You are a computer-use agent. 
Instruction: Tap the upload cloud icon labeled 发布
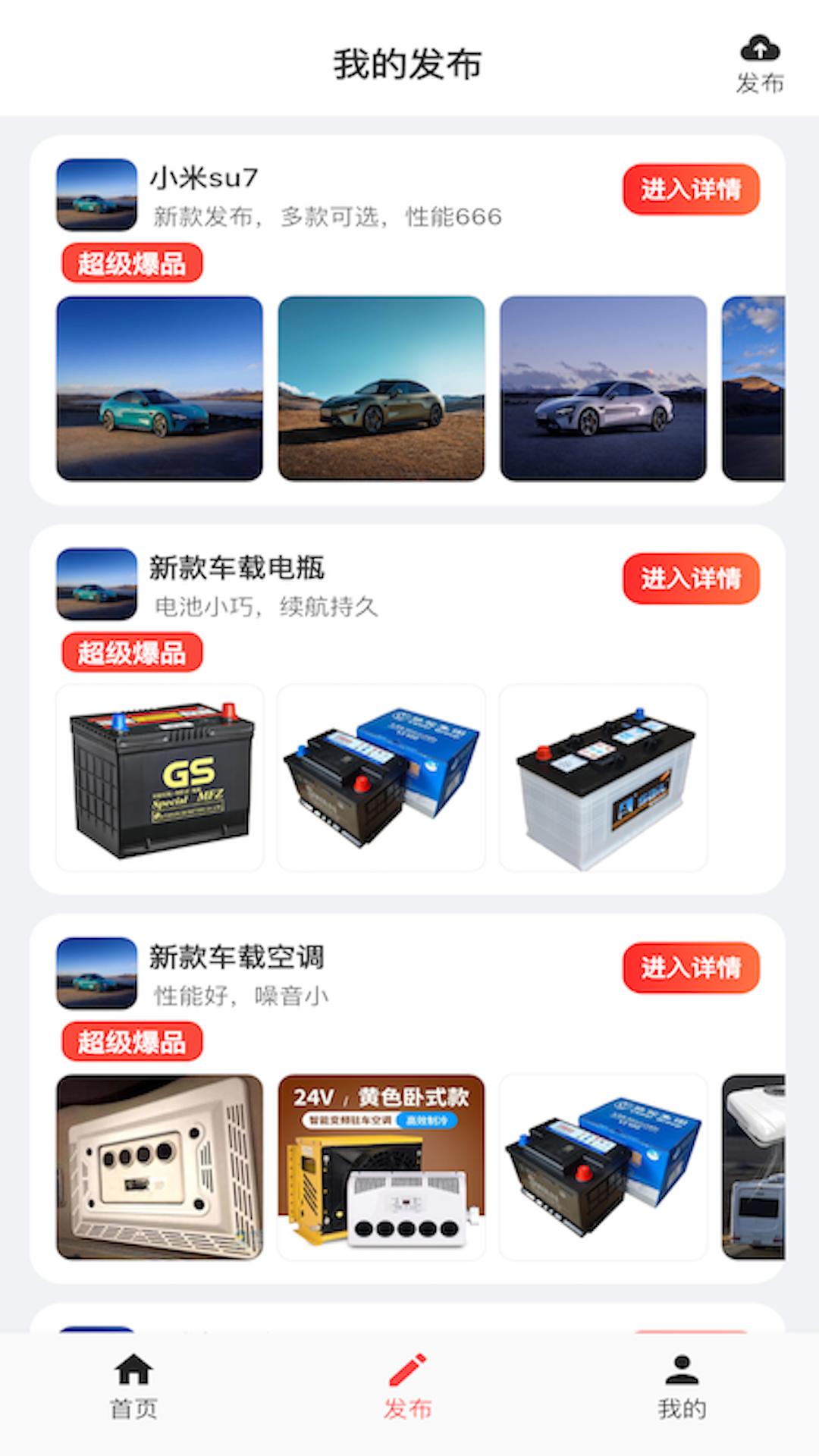click(x=760, y=57)
